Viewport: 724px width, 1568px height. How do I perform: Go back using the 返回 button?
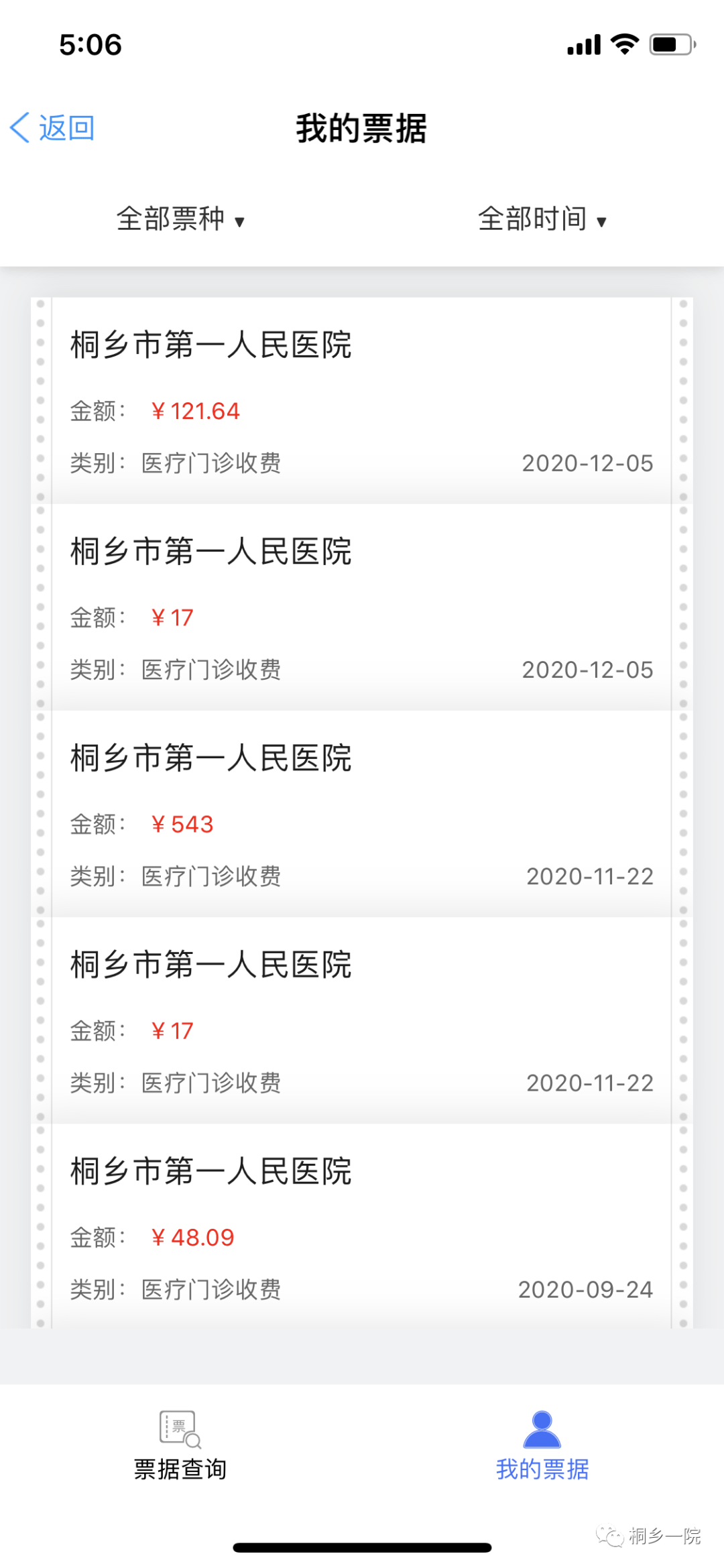(52, 127)
